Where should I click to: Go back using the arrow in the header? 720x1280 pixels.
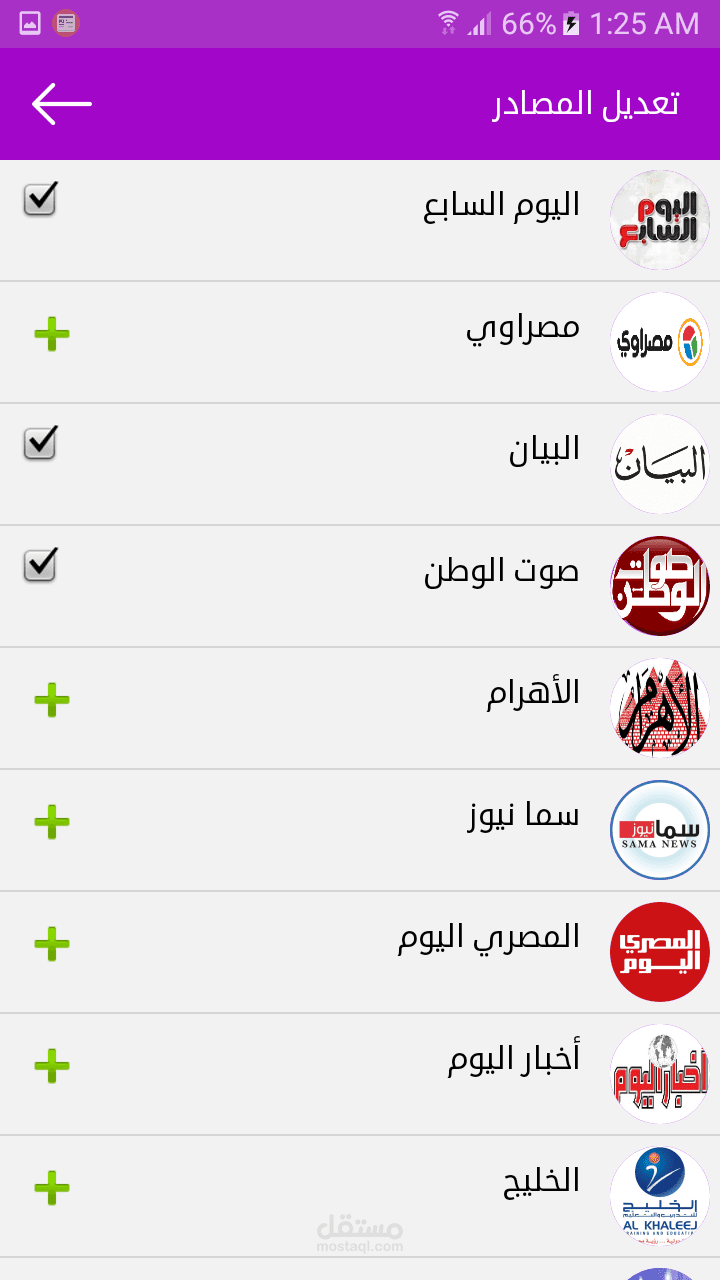tap(61, 104)
